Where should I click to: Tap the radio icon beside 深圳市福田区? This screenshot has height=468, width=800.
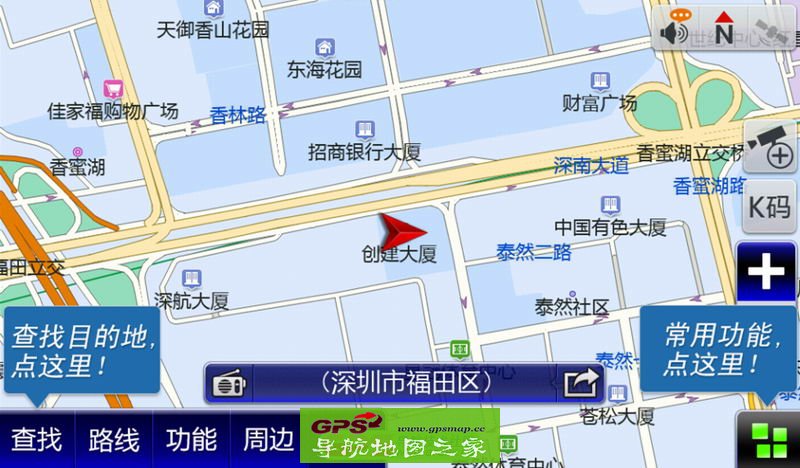230,383
